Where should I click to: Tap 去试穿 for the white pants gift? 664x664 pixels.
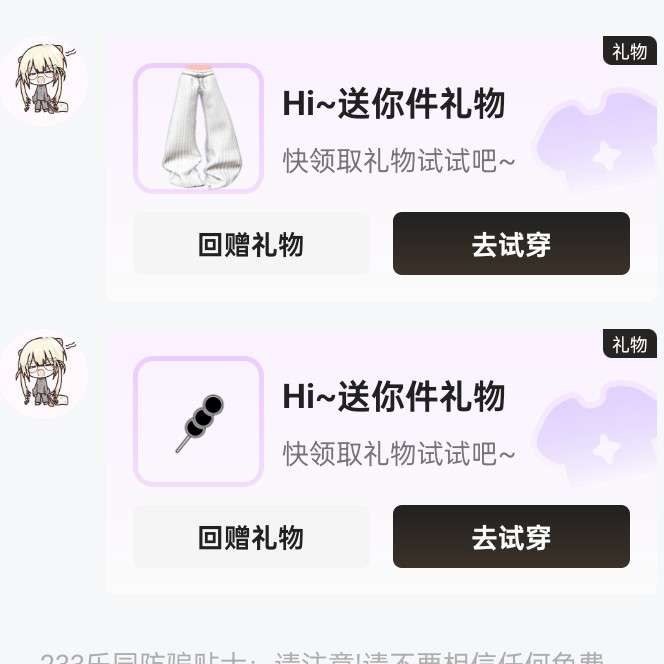coord(511,244)
